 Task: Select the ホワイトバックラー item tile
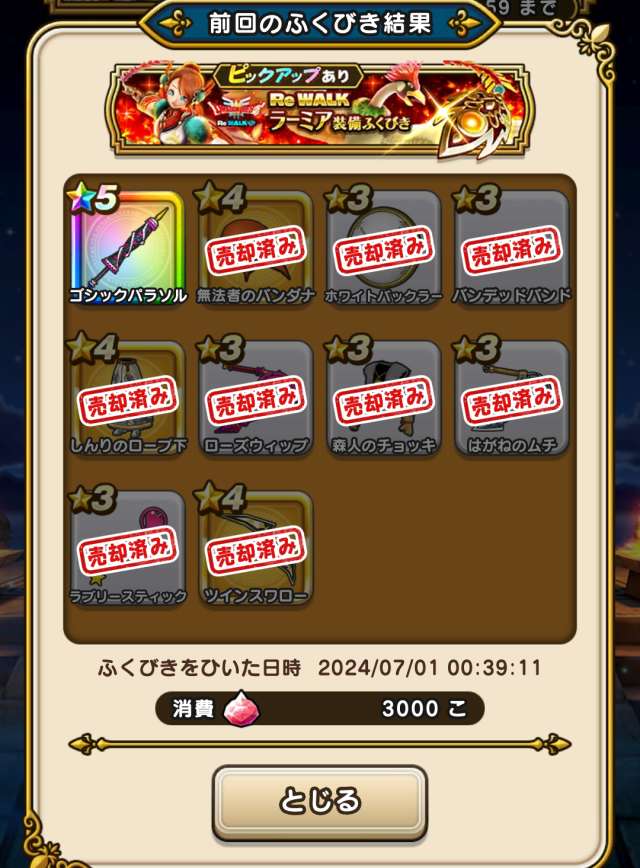tap(384, 247)
